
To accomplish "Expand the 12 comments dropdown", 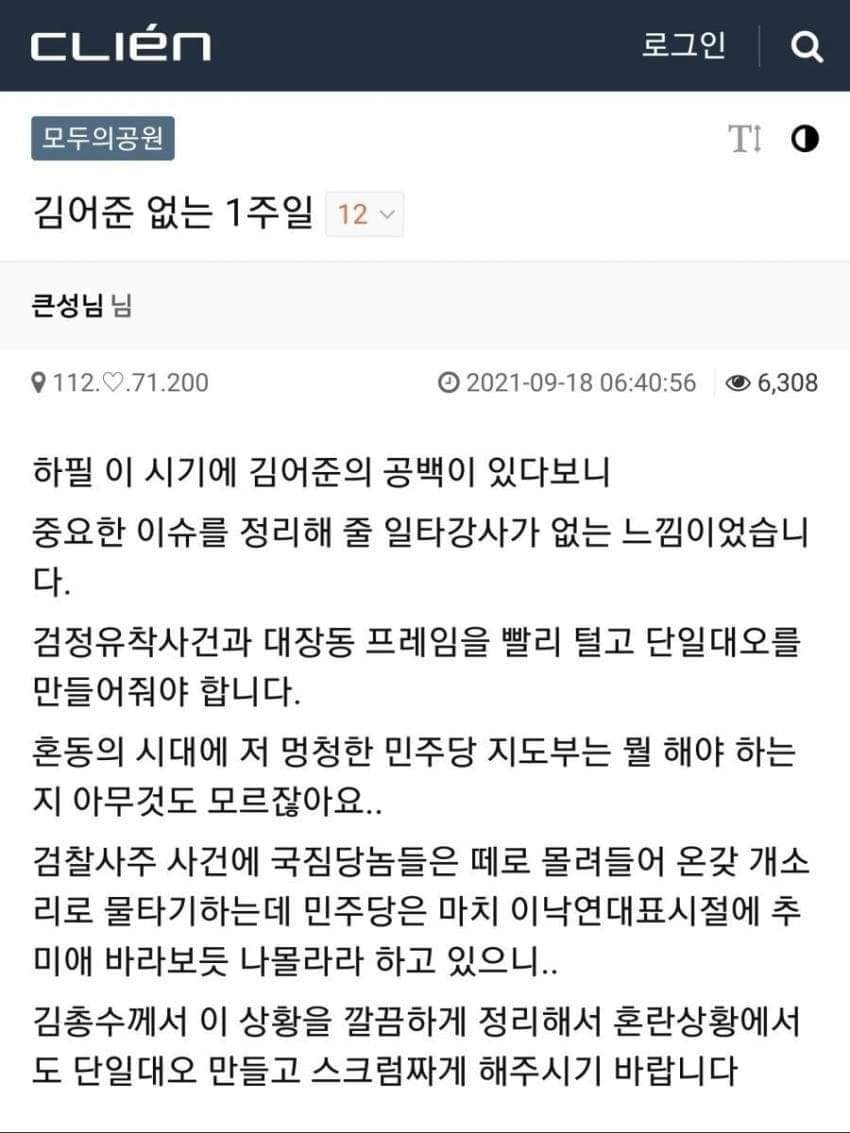I will (365, 213).
